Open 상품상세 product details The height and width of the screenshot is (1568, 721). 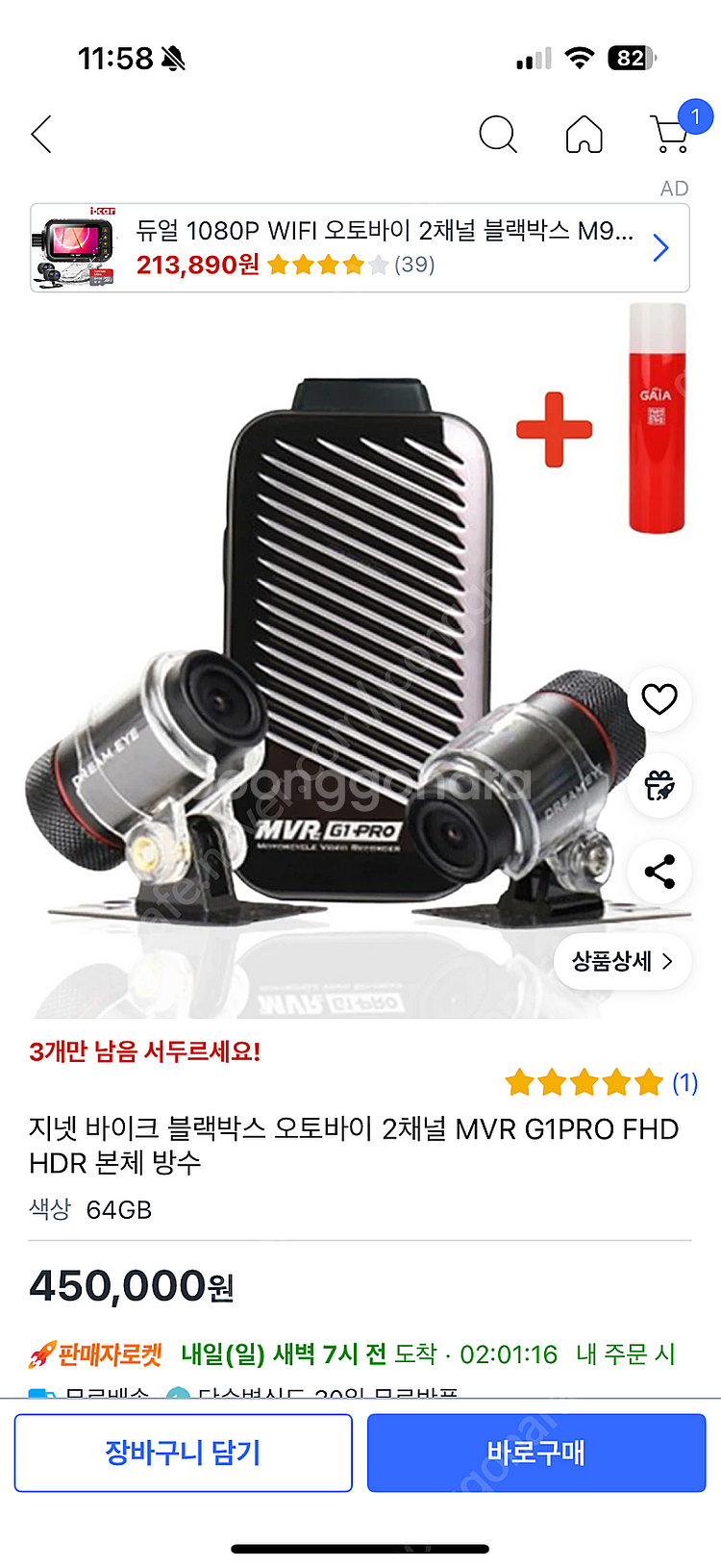[622, 961]
